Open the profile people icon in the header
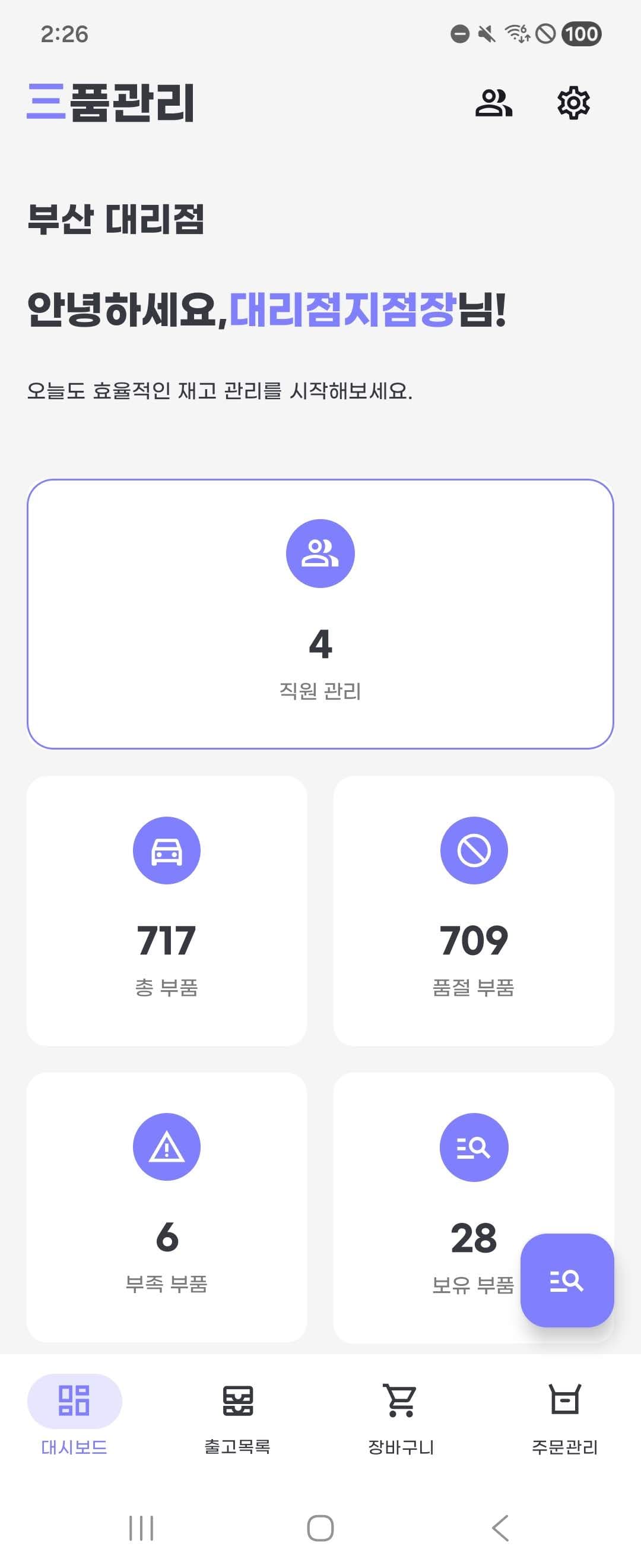 point(494,103)
